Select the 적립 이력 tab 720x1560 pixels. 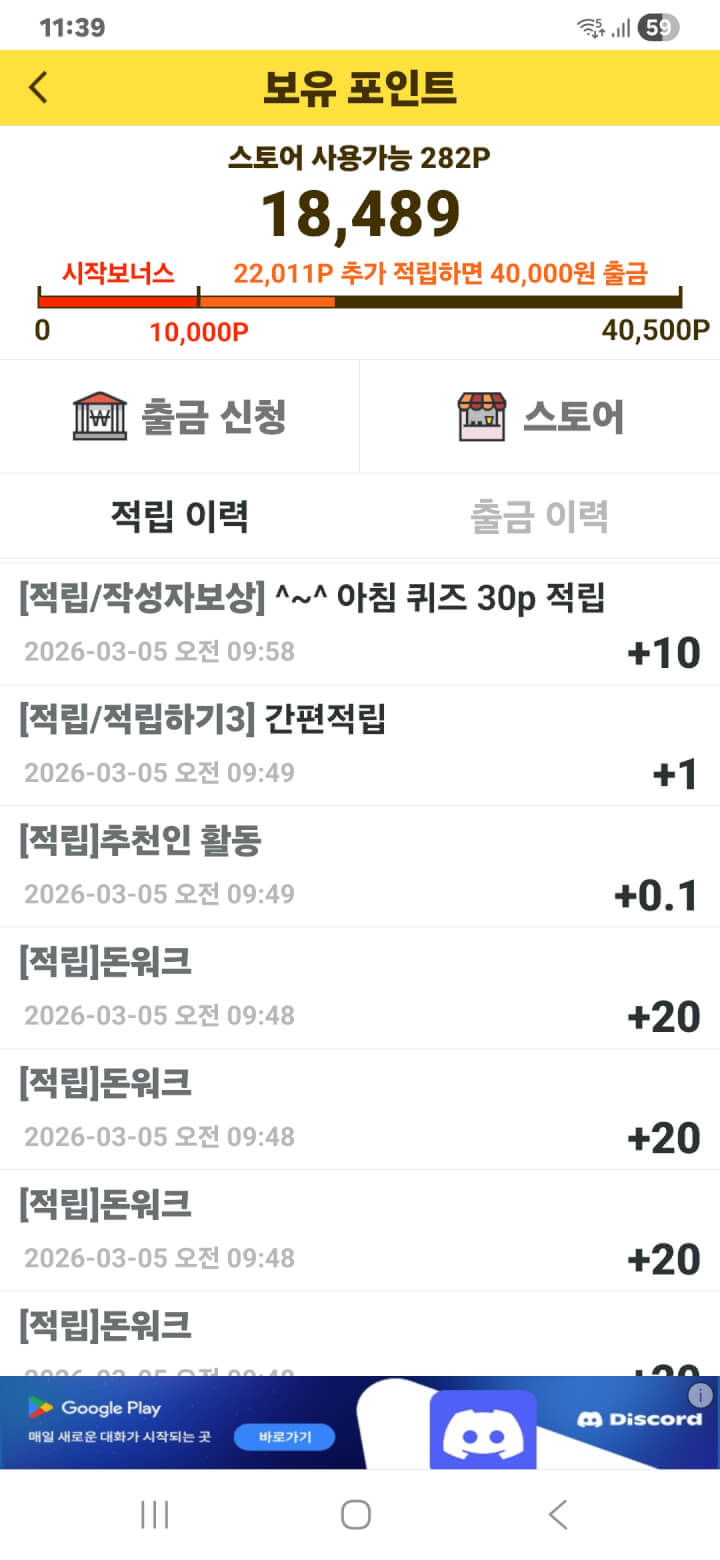click(180, 516)
